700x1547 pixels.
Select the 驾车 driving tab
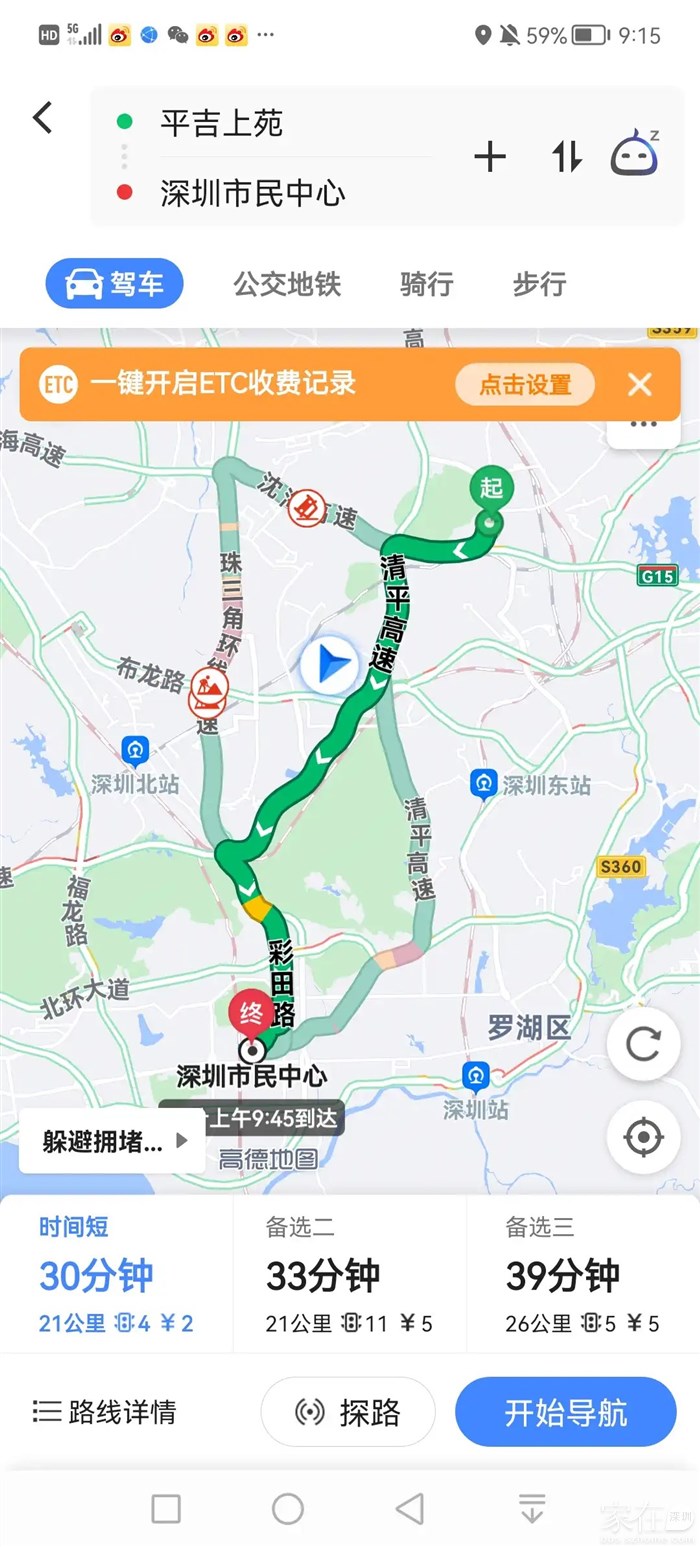tap(114, 284)
